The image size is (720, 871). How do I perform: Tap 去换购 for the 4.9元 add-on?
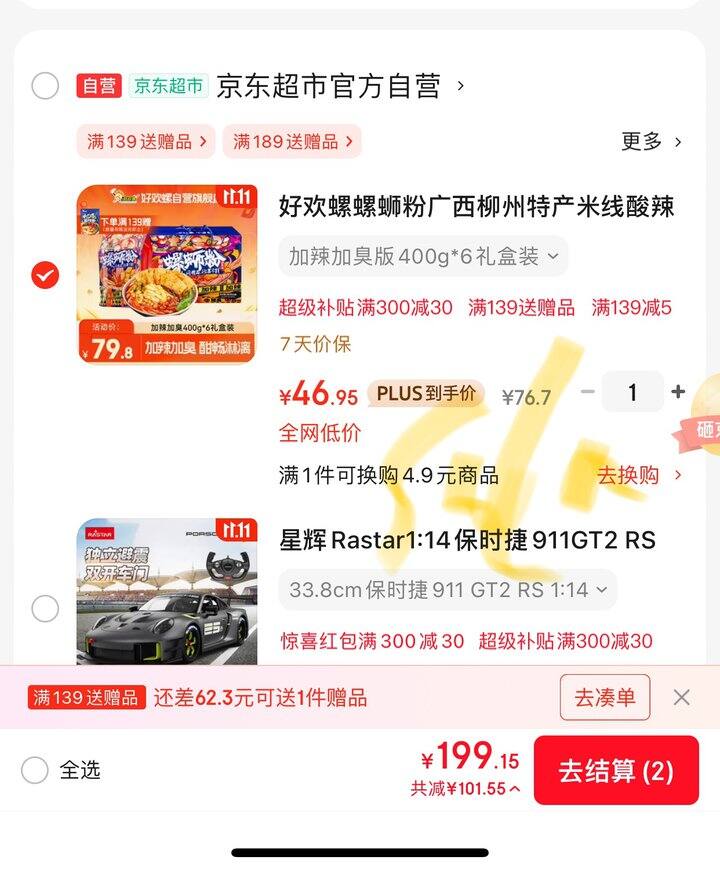click(x=638, y=475)
